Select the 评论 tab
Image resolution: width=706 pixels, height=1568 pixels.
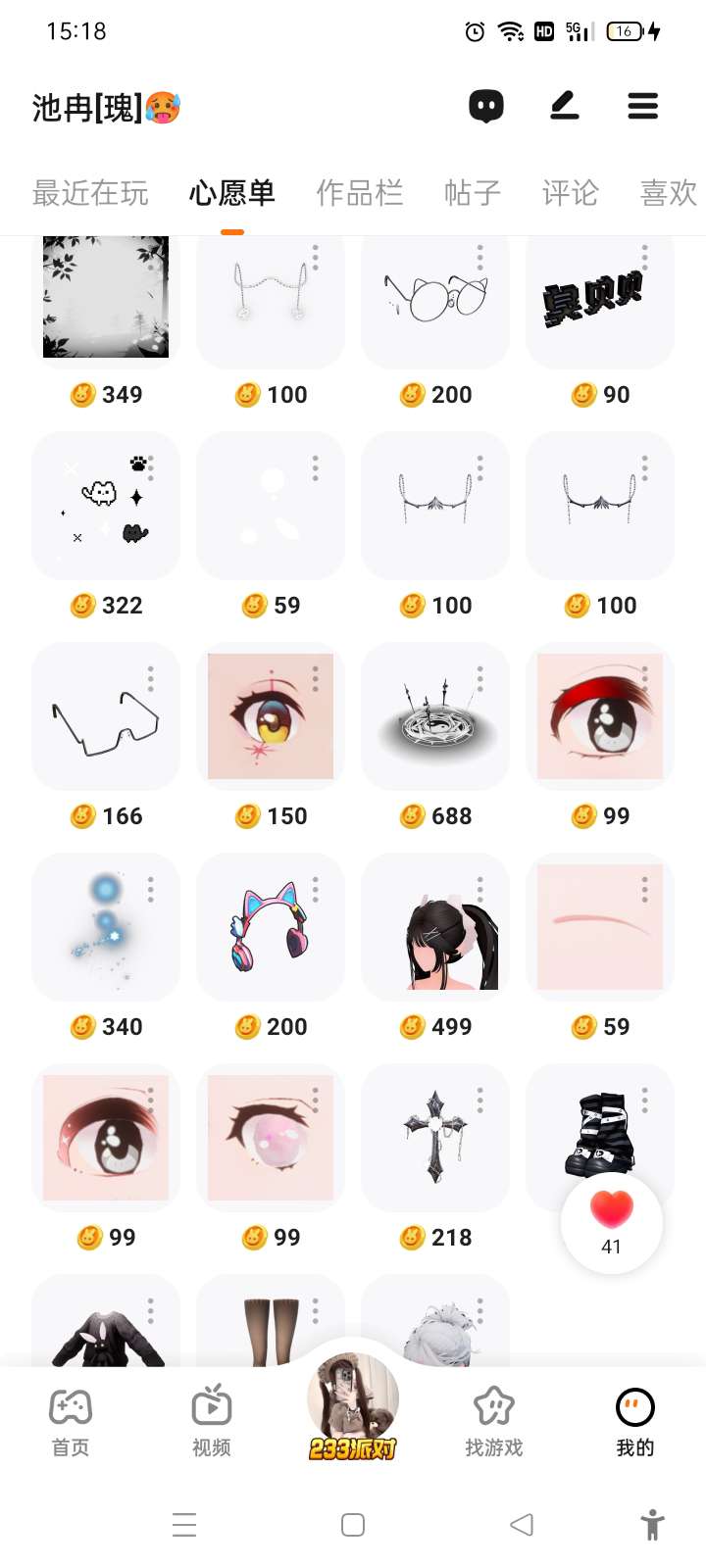click(570, 193)
